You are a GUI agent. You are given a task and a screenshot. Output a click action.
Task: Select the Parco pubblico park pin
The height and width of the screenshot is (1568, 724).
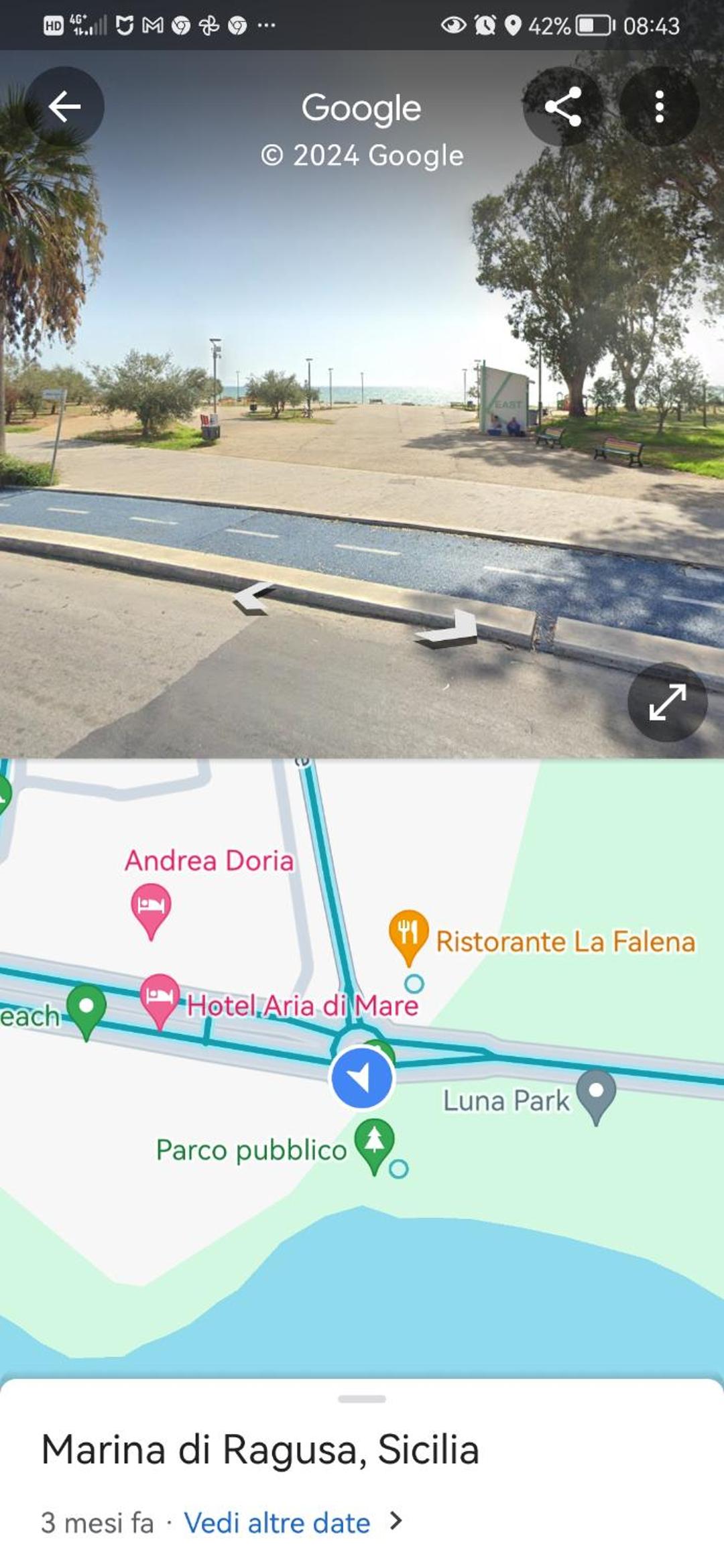[x=374, y=1146]
